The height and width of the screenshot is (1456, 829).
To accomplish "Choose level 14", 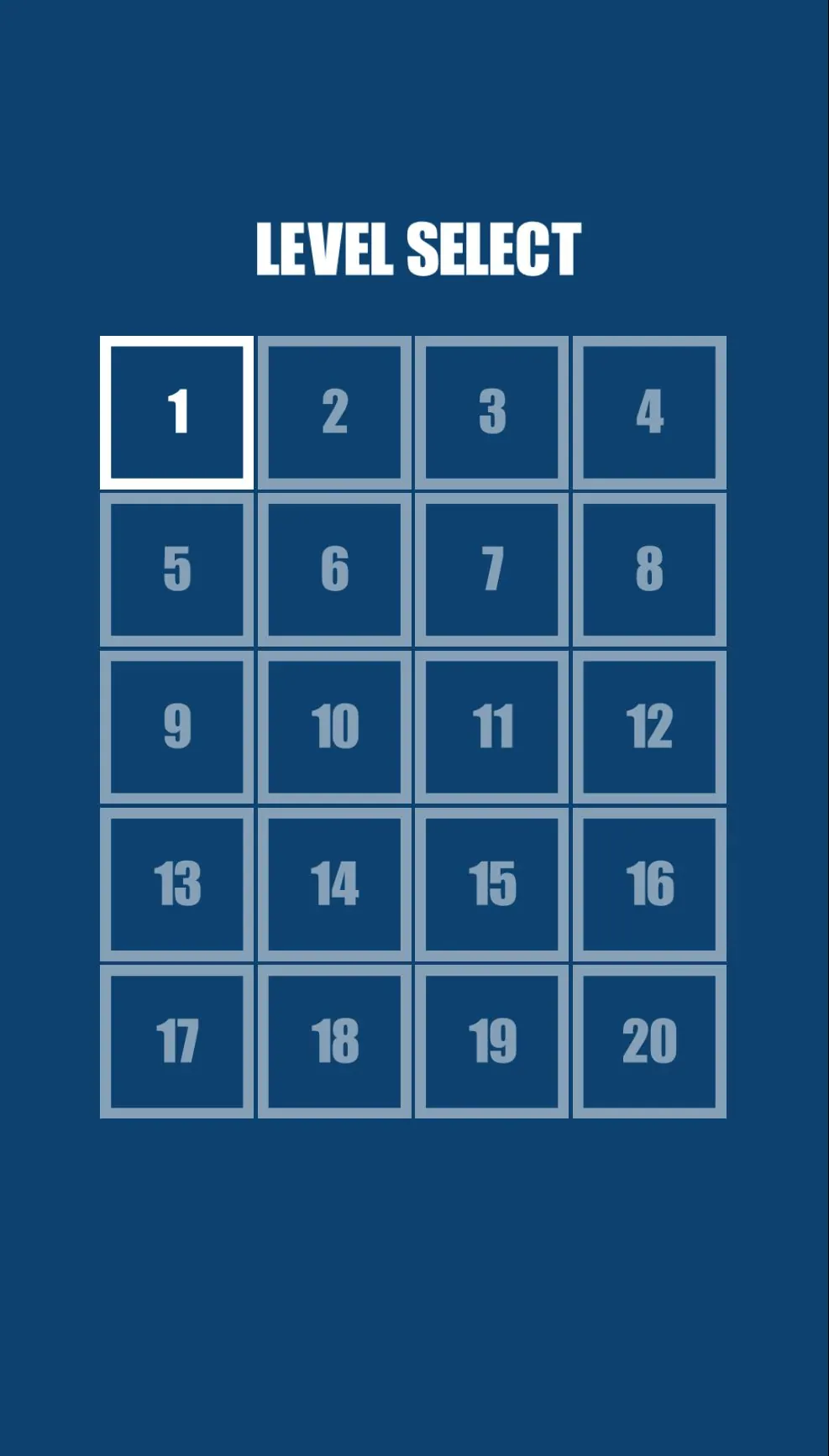I will (x=334, y=883).
